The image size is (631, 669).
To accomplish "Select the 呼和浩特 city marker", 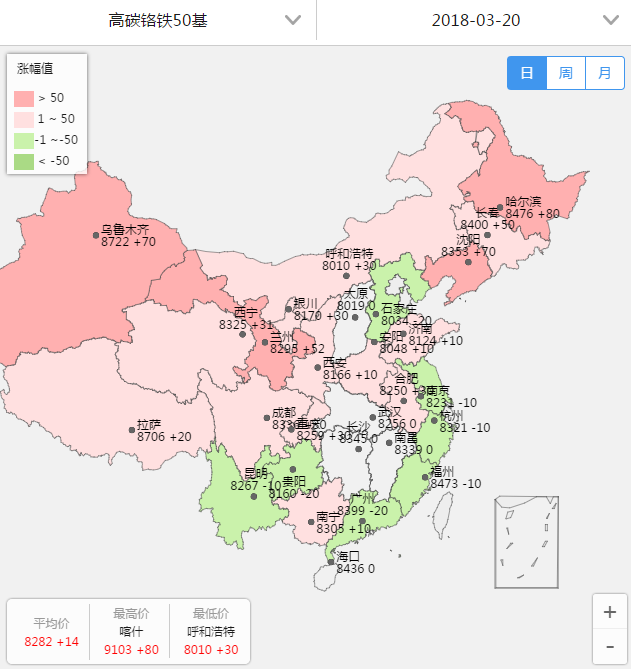I will click(347, 275).
